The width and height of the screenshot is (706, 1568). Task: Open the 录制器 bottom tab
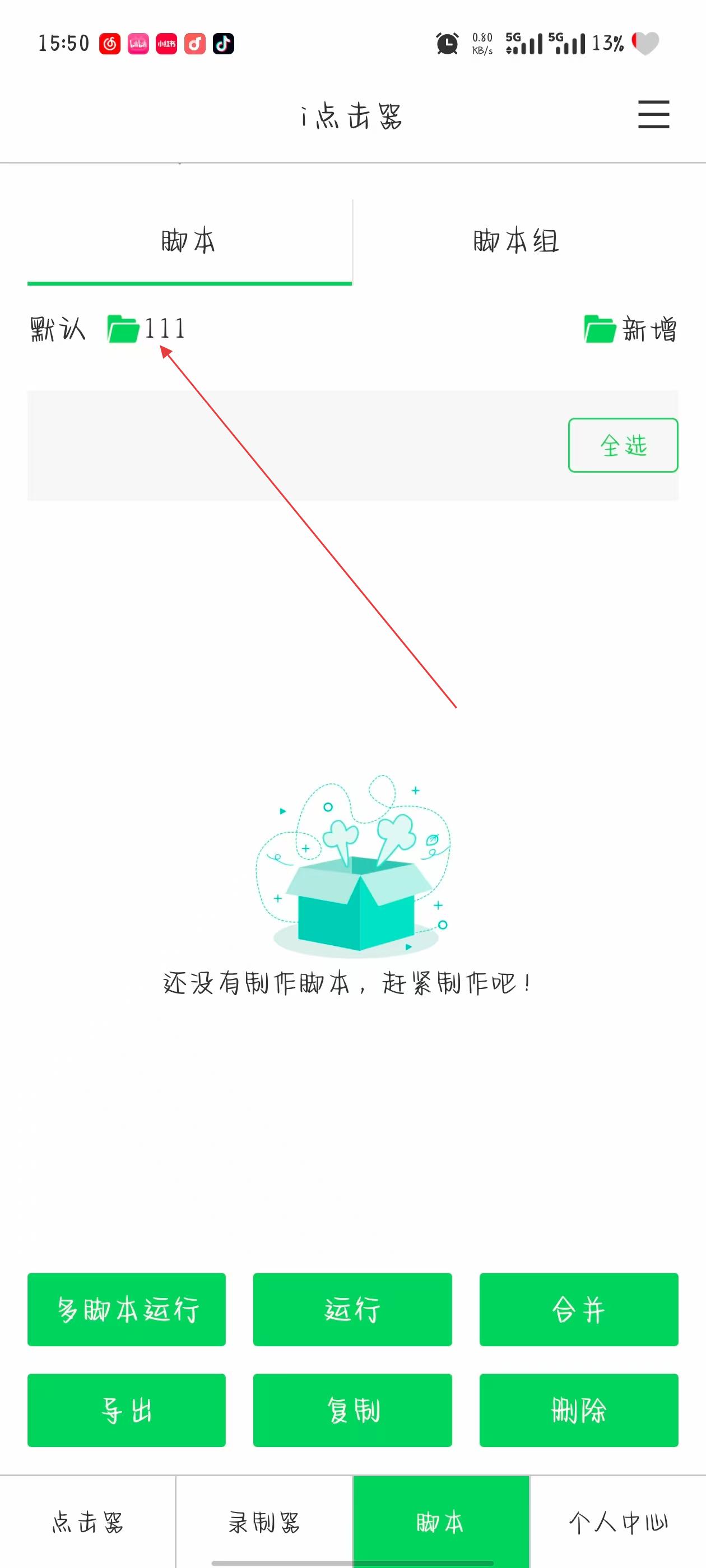(x=264, y=1522)
